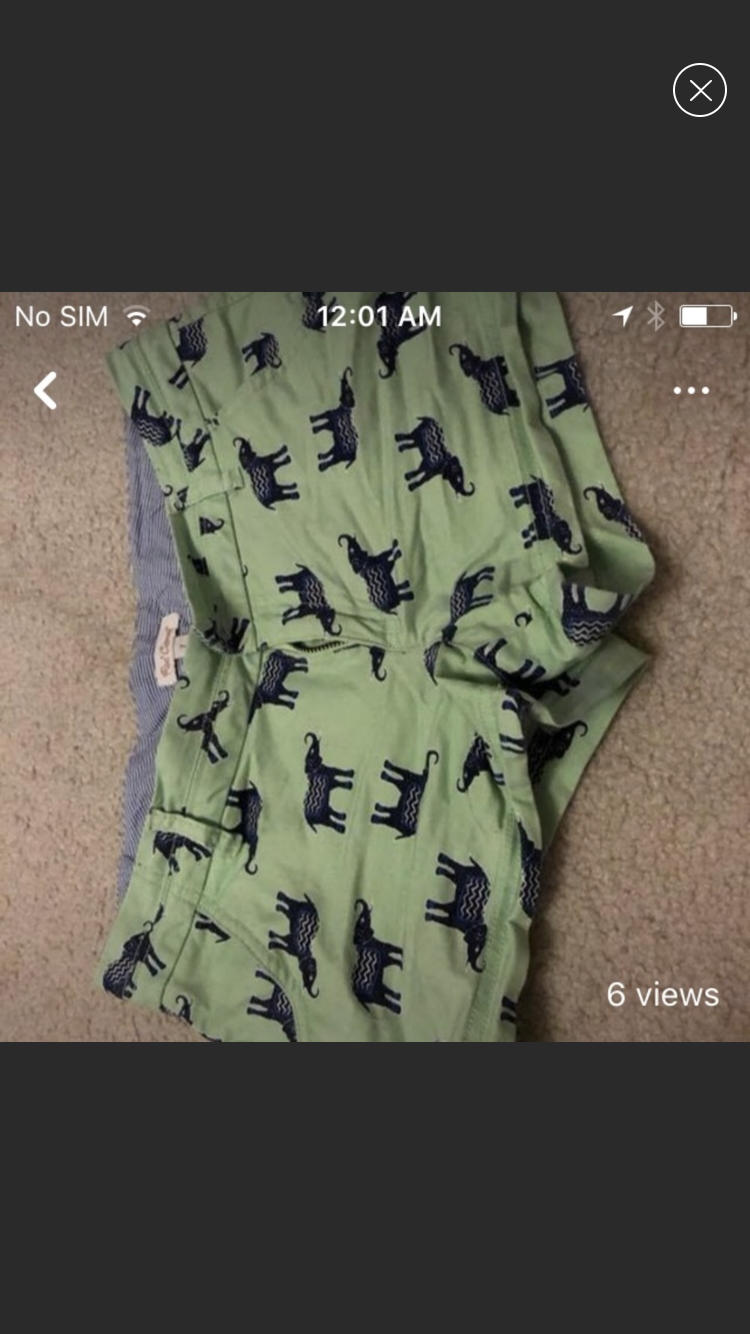Close the full-screen image viewer
The width and height of the screenshot is (750, 1334).
699,90
